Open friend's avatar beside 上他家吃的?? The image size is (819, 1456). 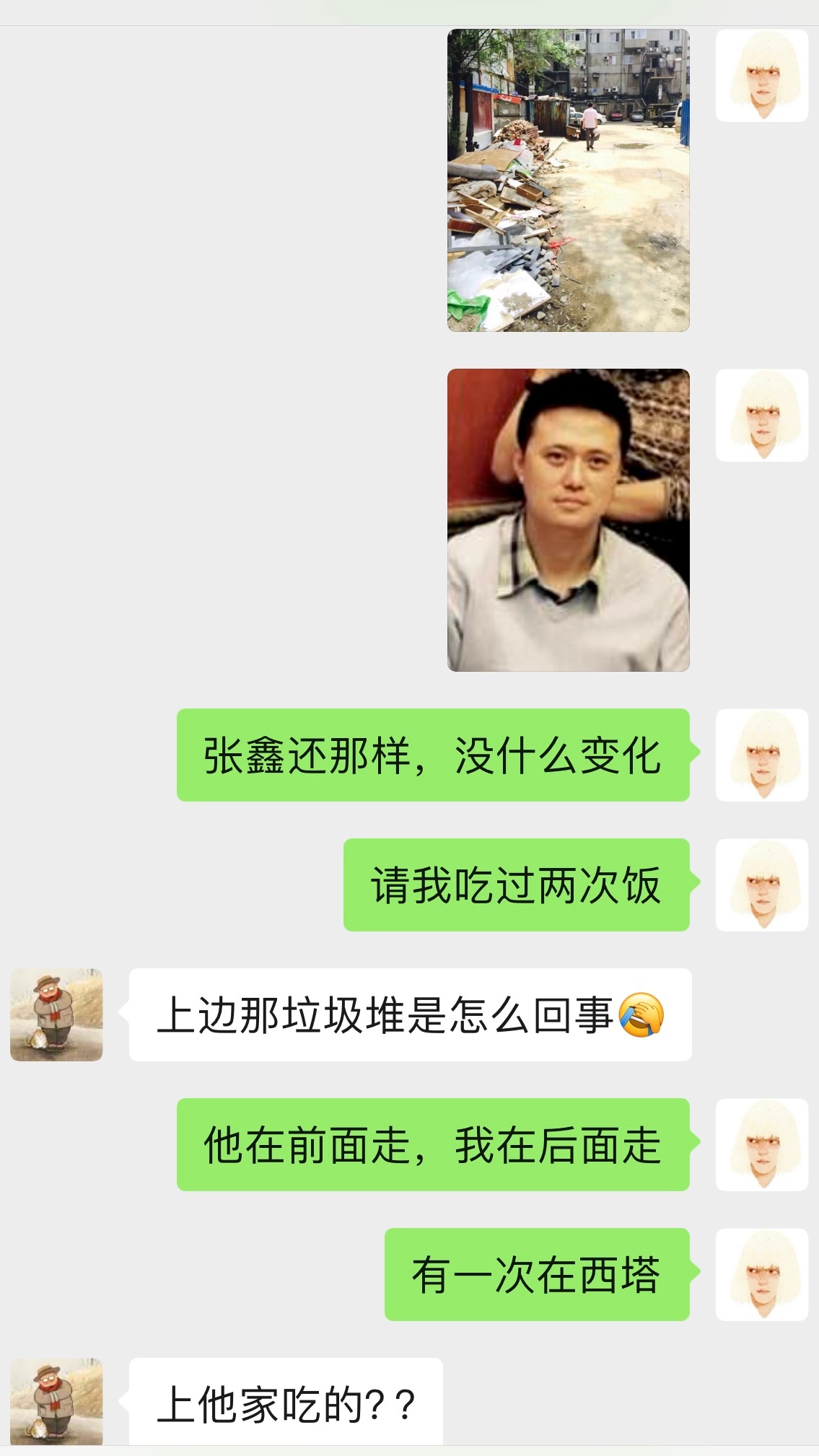point(56,1403)
